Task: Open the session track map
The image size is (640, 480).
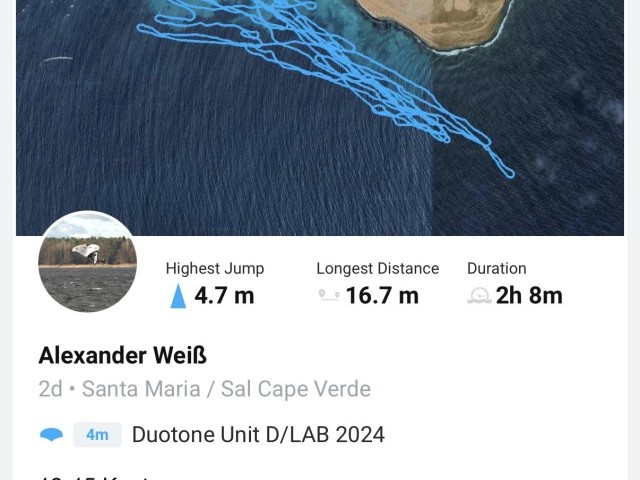Action: 320,110
